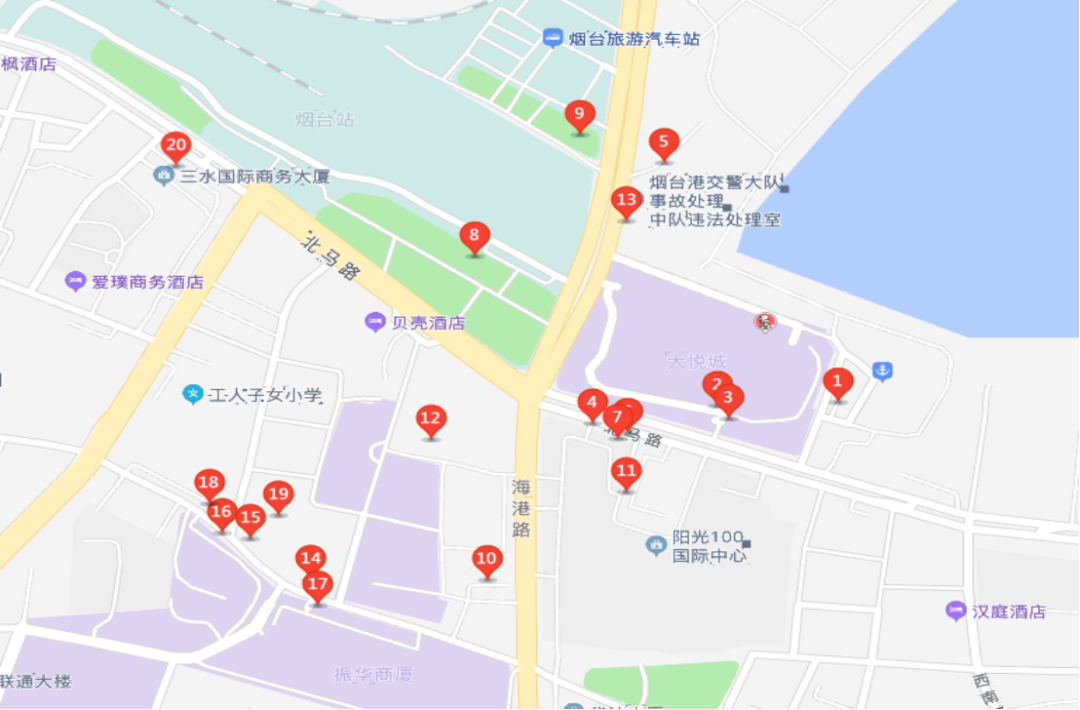The height and width of the screenshot is (710, 1080).
Task: Tap map pin number 9
Action: (579, 113)
